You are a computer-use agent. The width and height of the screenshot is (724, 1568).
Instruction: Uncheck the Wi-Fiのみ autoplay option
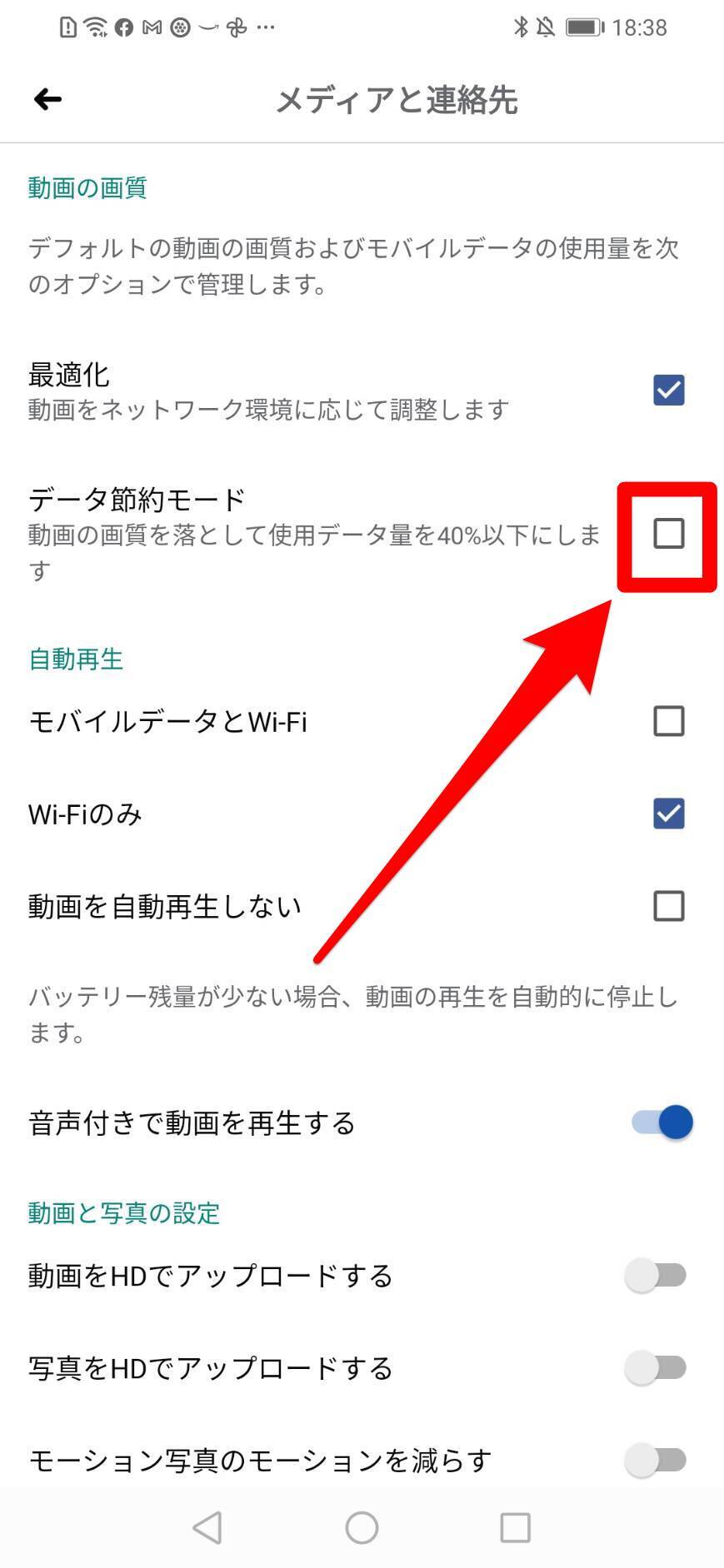tap(668, 814)
